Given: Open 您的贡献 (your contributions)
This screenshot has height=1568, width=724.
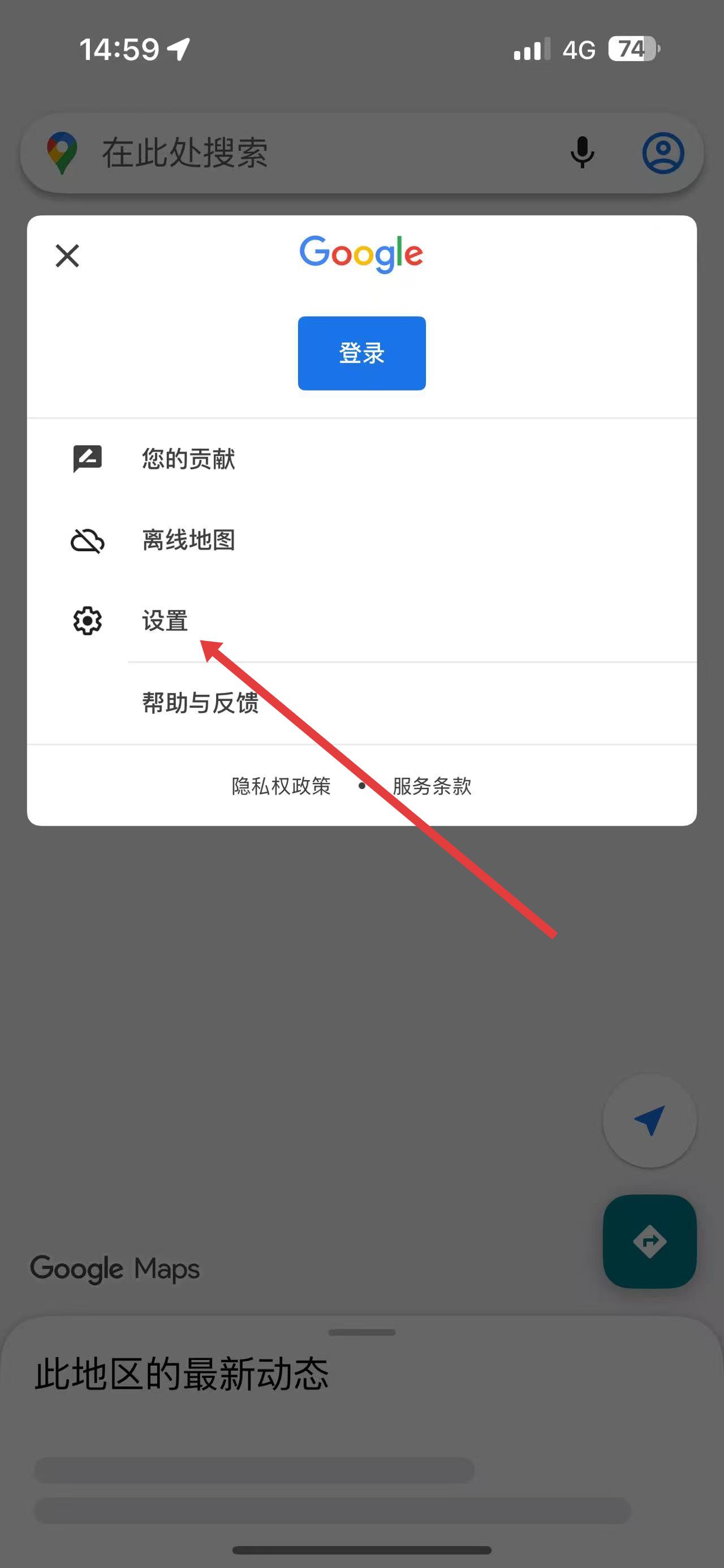Looking at the screenshot, I should pyautogui.click(x=188, y=458).
